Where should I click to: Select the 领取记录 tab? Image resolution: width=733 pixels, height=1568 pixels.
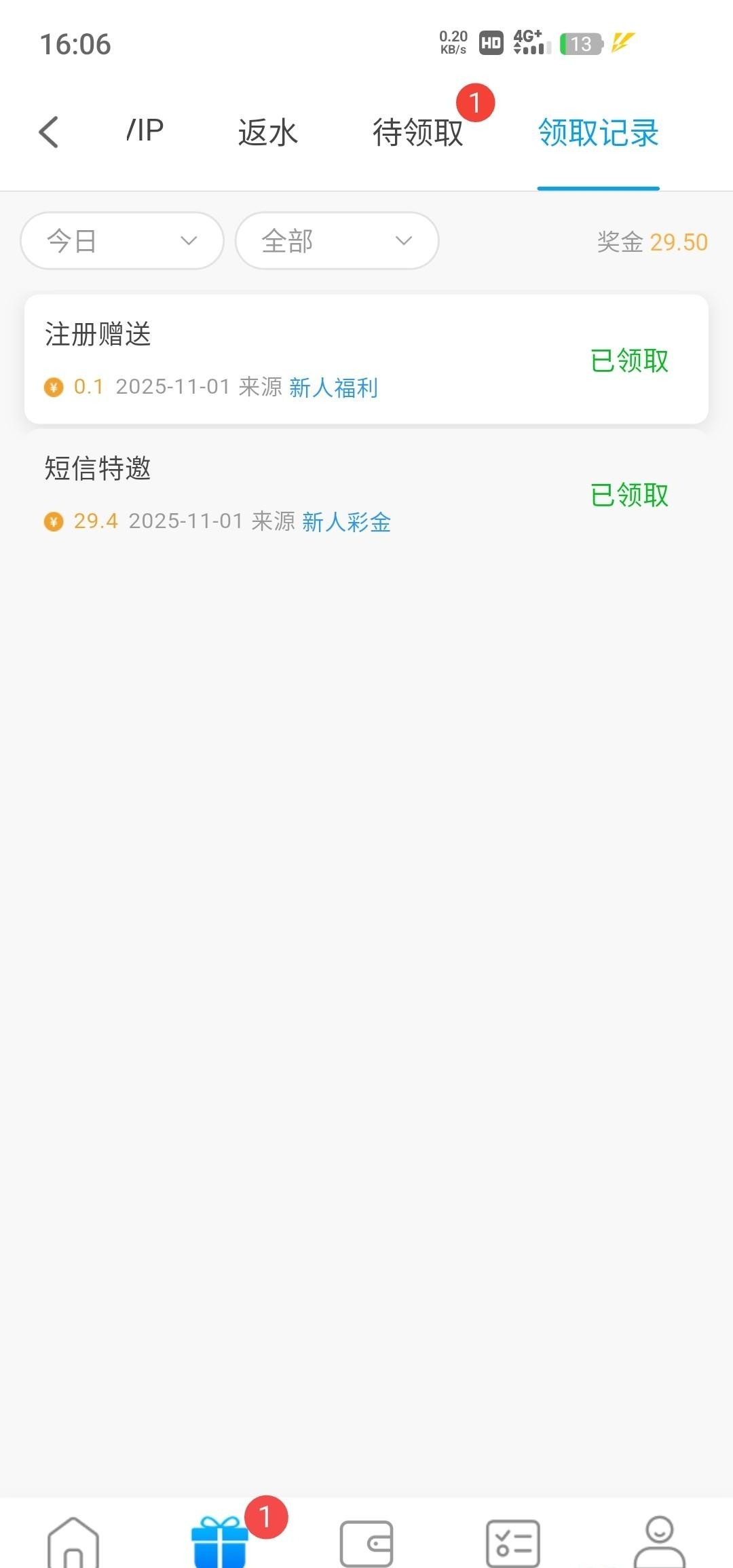pos(598,132)
